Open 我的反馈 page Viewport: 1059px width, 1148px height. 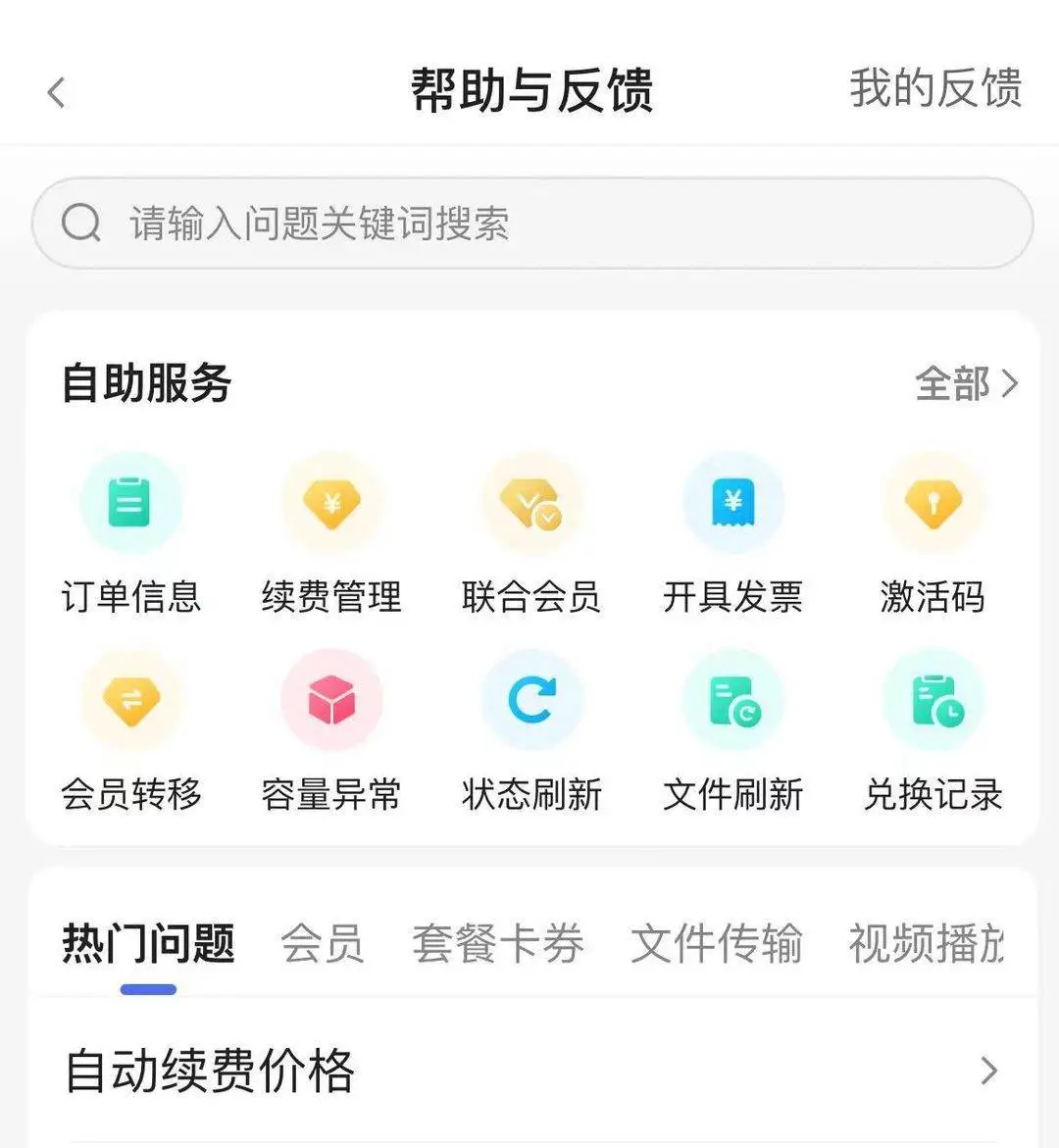click(934, 89)
